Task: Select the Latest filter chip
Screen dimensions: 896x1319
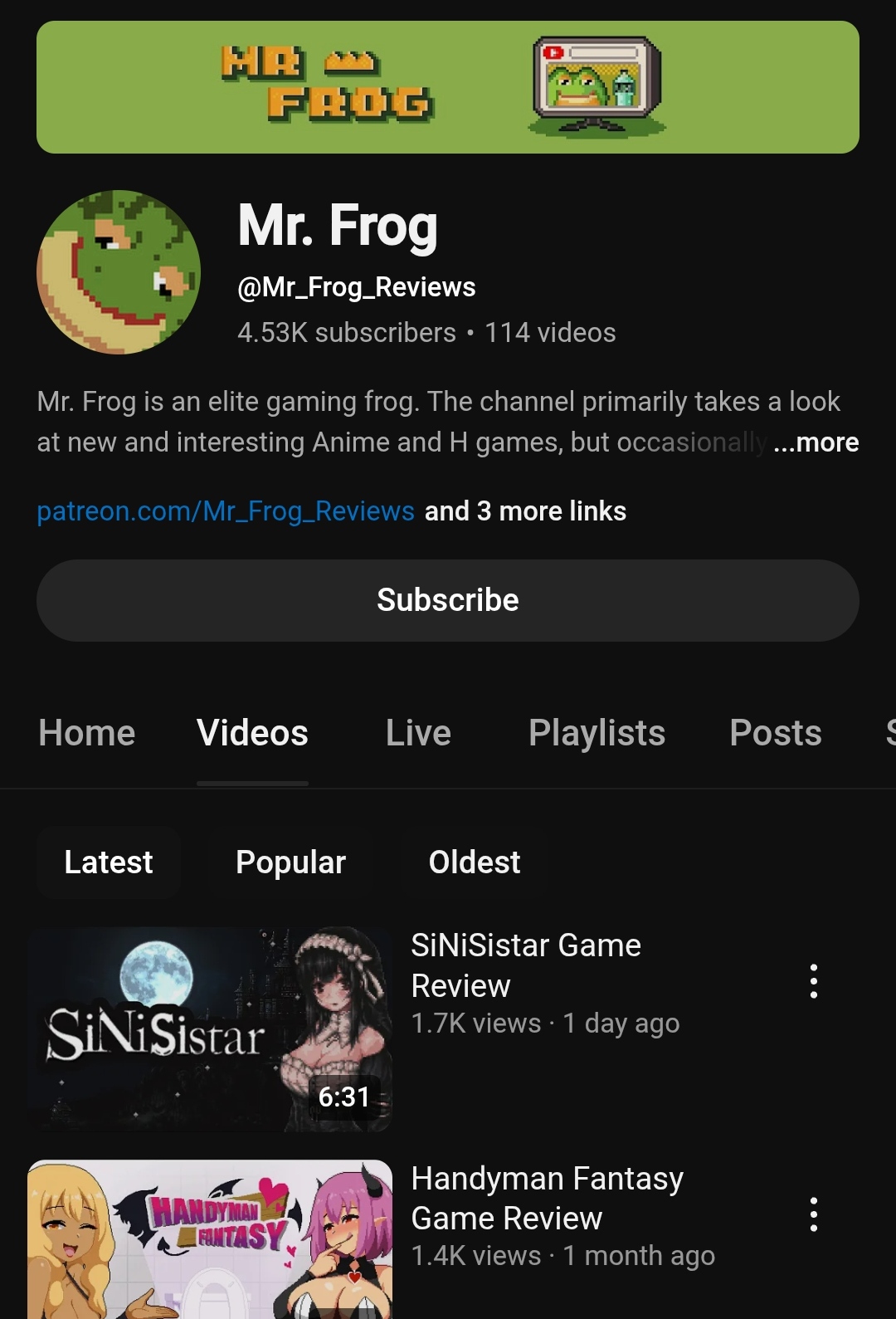Action: 109,862
